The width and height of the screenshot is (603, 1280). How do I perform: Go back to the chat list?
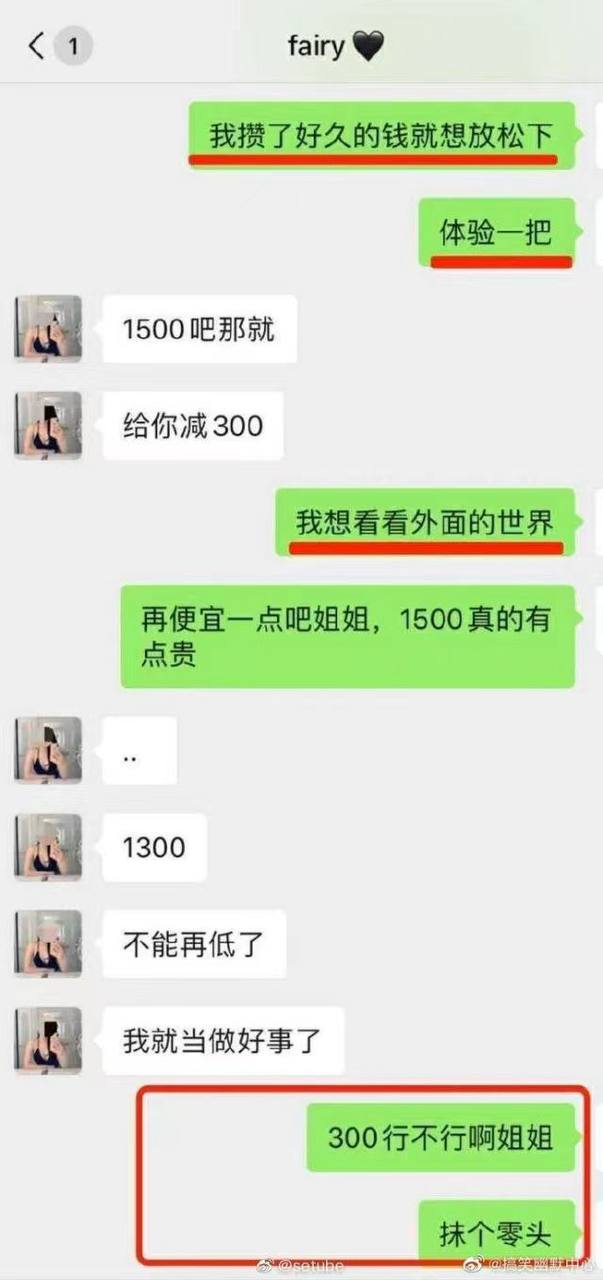tap(38, 45)
